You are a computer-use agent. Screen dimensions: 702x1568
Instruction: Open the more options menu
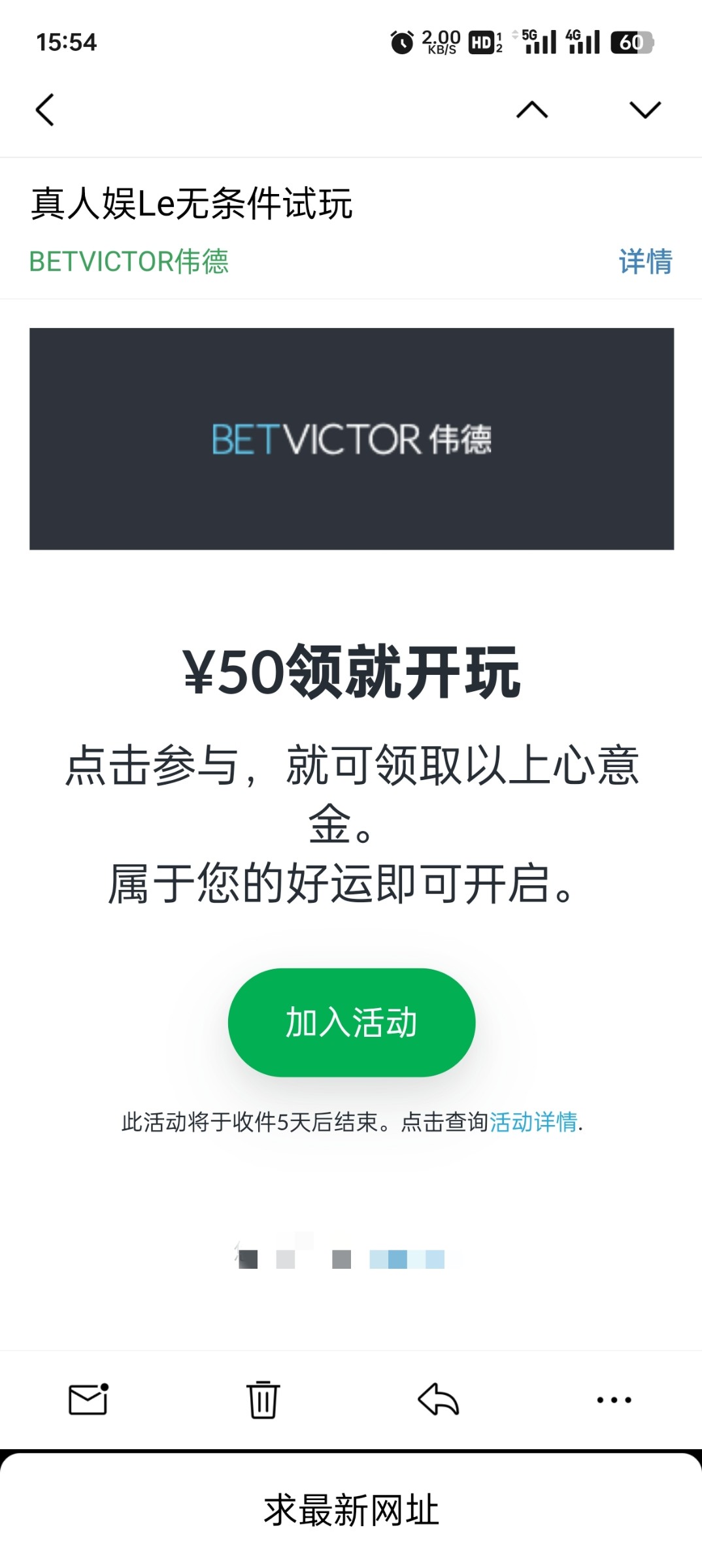[614, 1399]
